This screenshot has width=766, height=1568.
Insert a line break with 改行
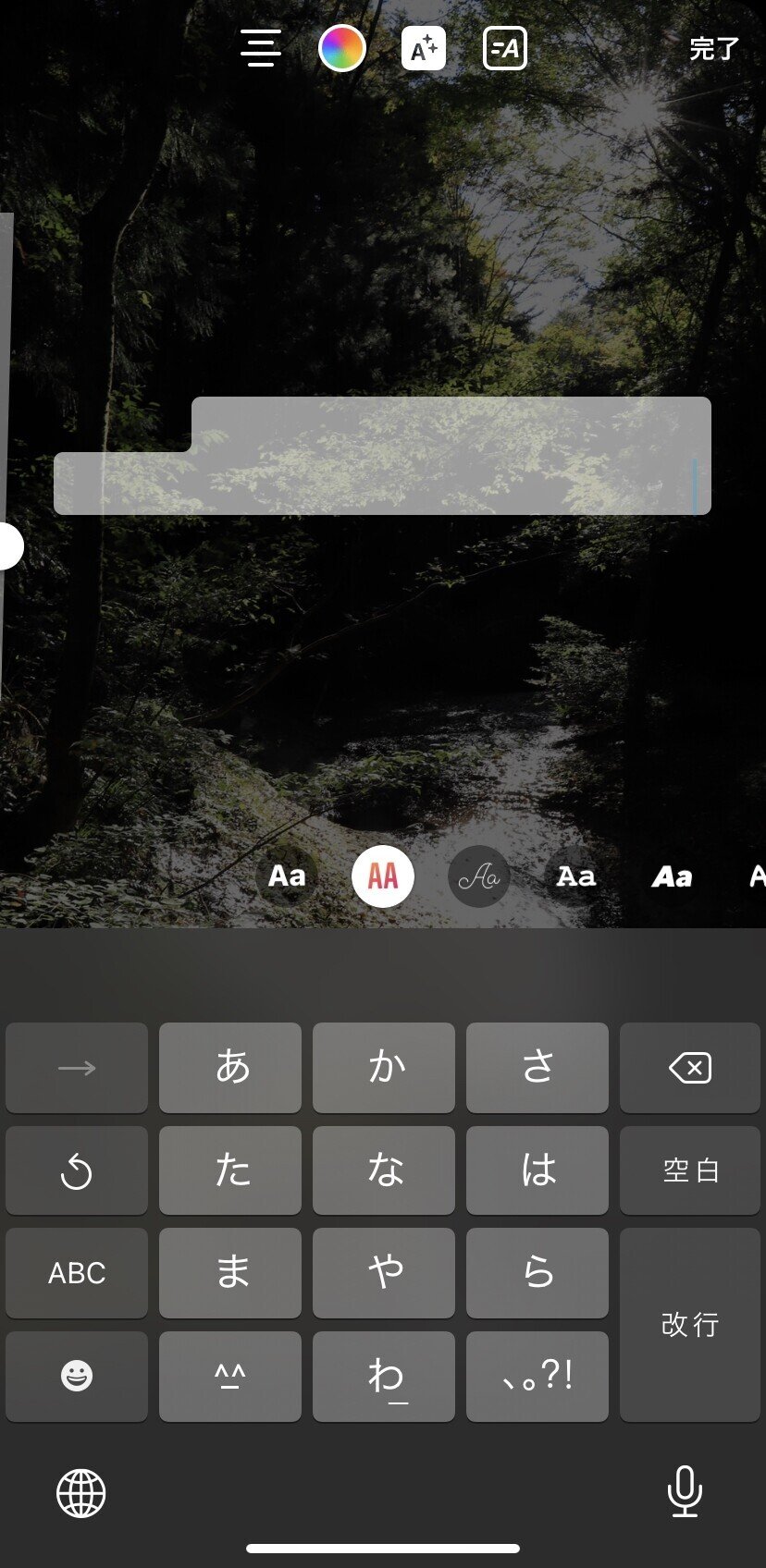point(689,1324)
